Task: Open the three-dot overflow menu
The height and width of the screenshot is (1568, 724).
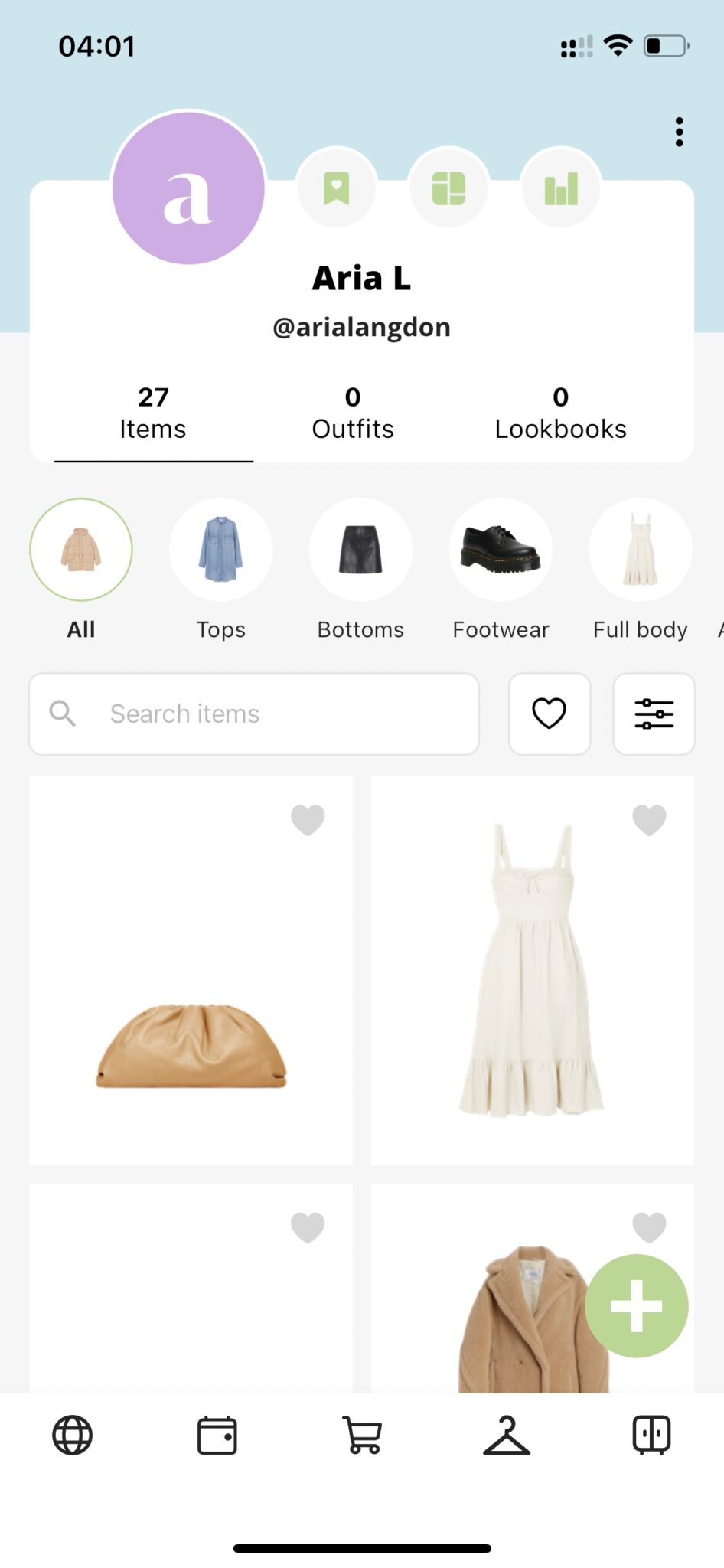Action: pos(680,132)
